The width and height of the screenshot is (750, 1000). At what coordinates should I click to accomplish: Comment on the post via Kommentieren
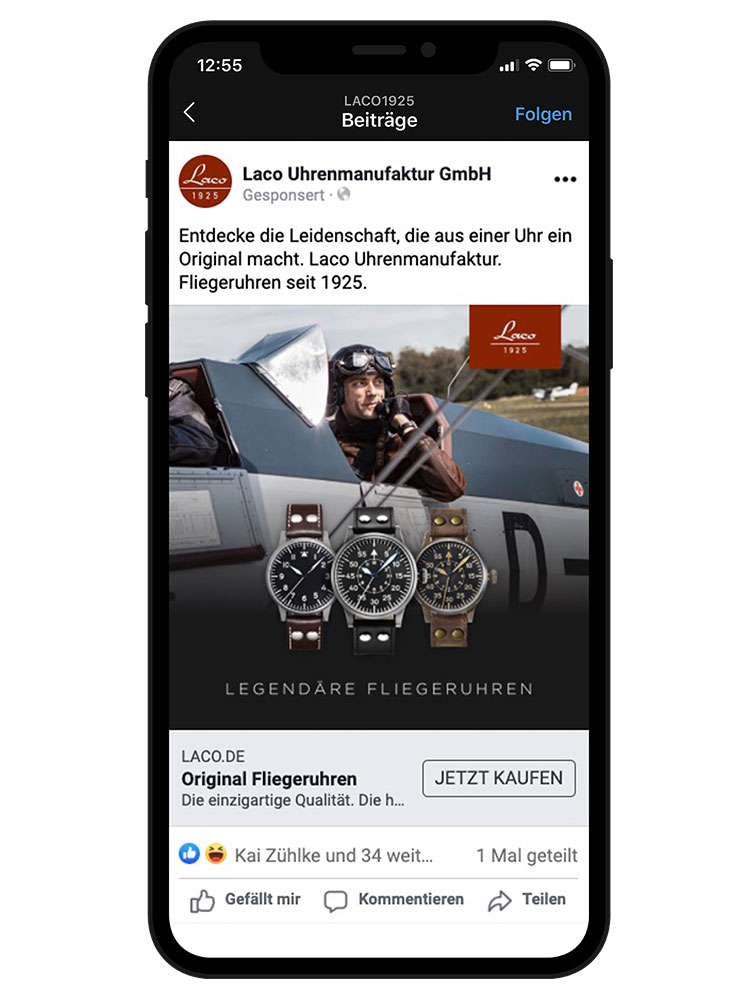(395, 900)
